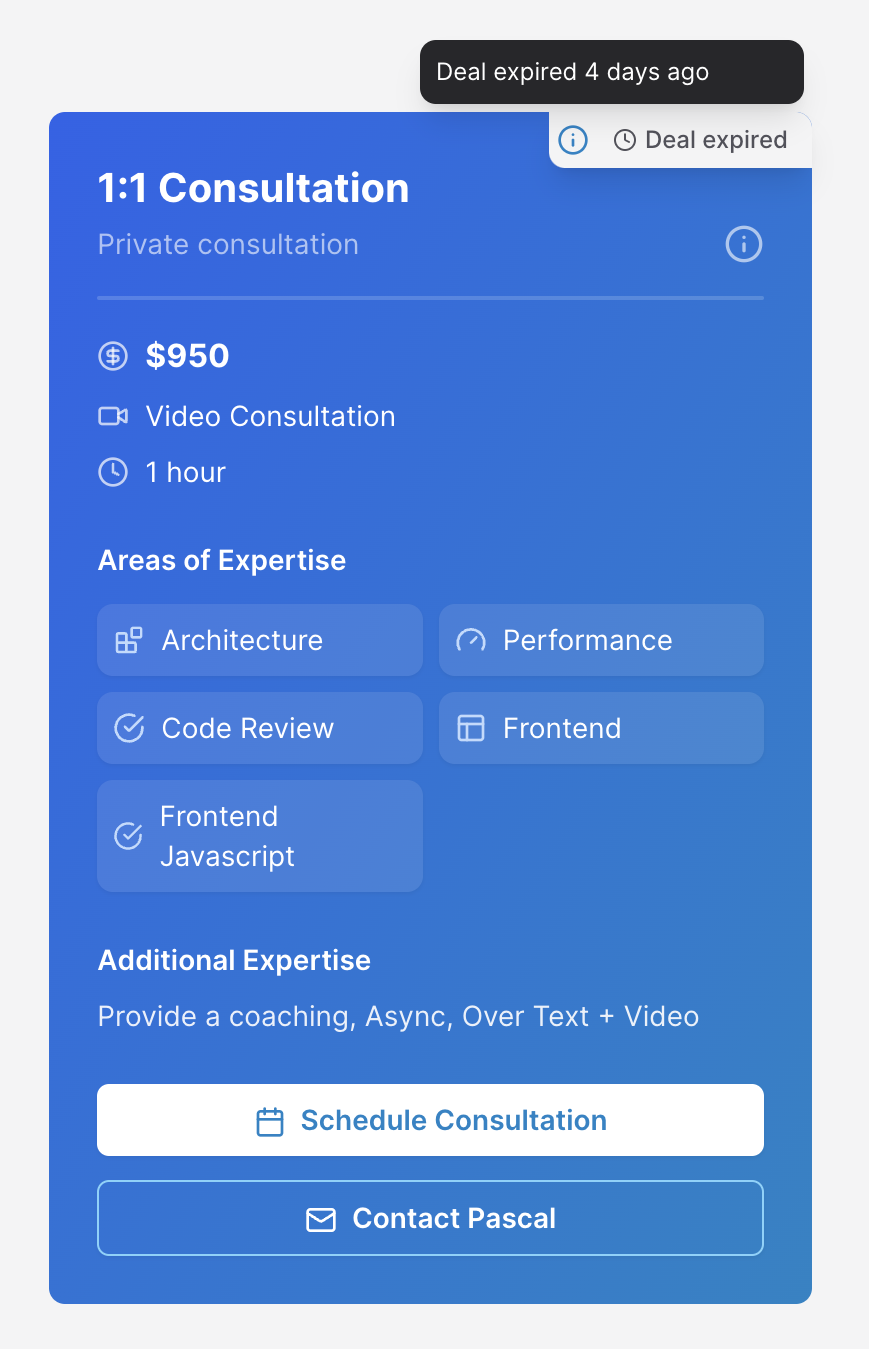Select the Architecture expertise chip
Screen dimensions: 869x1349
click(260, 640)
